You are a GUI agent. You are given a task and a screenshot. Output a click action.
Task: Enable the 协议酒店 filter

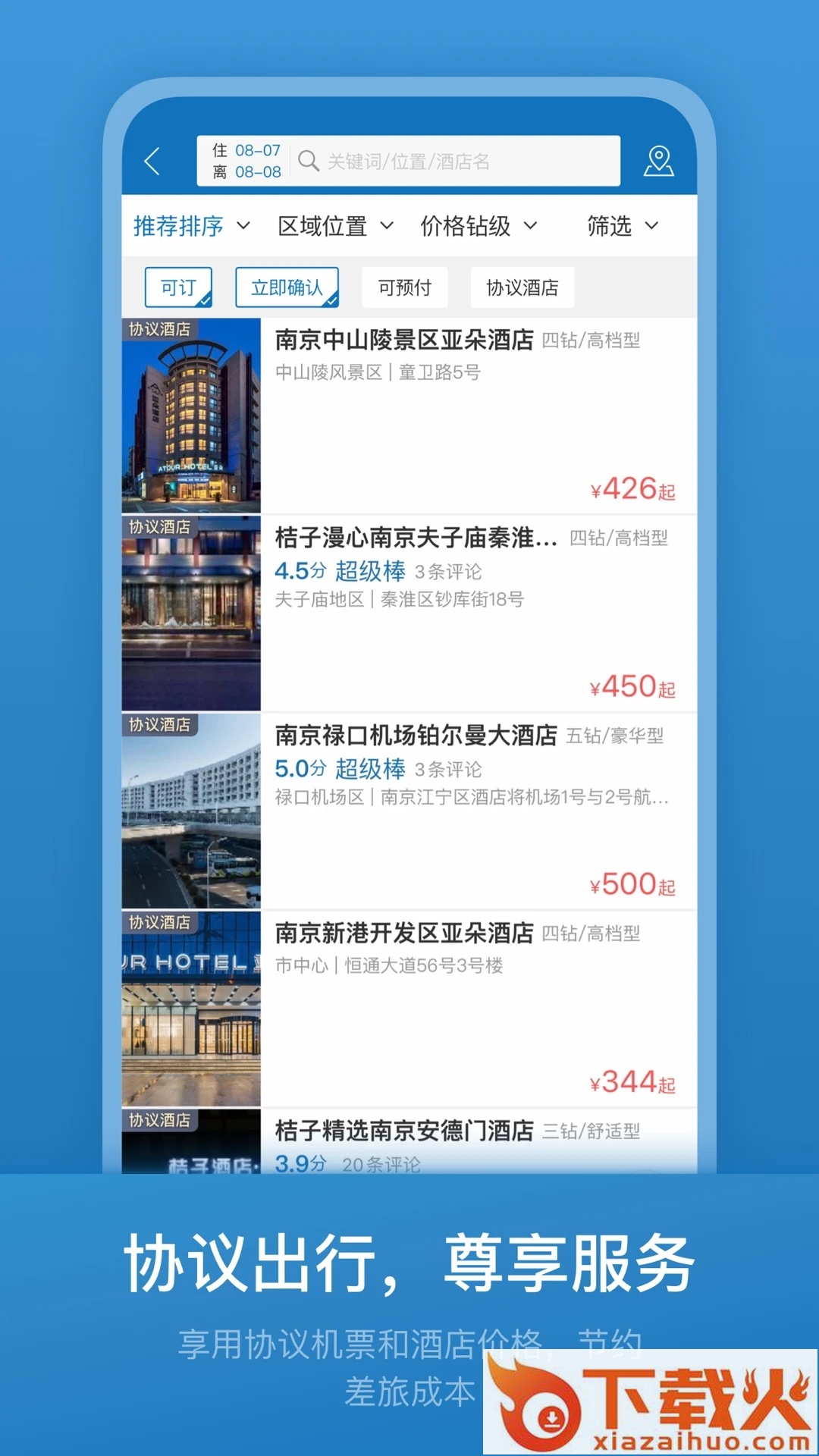522,287
